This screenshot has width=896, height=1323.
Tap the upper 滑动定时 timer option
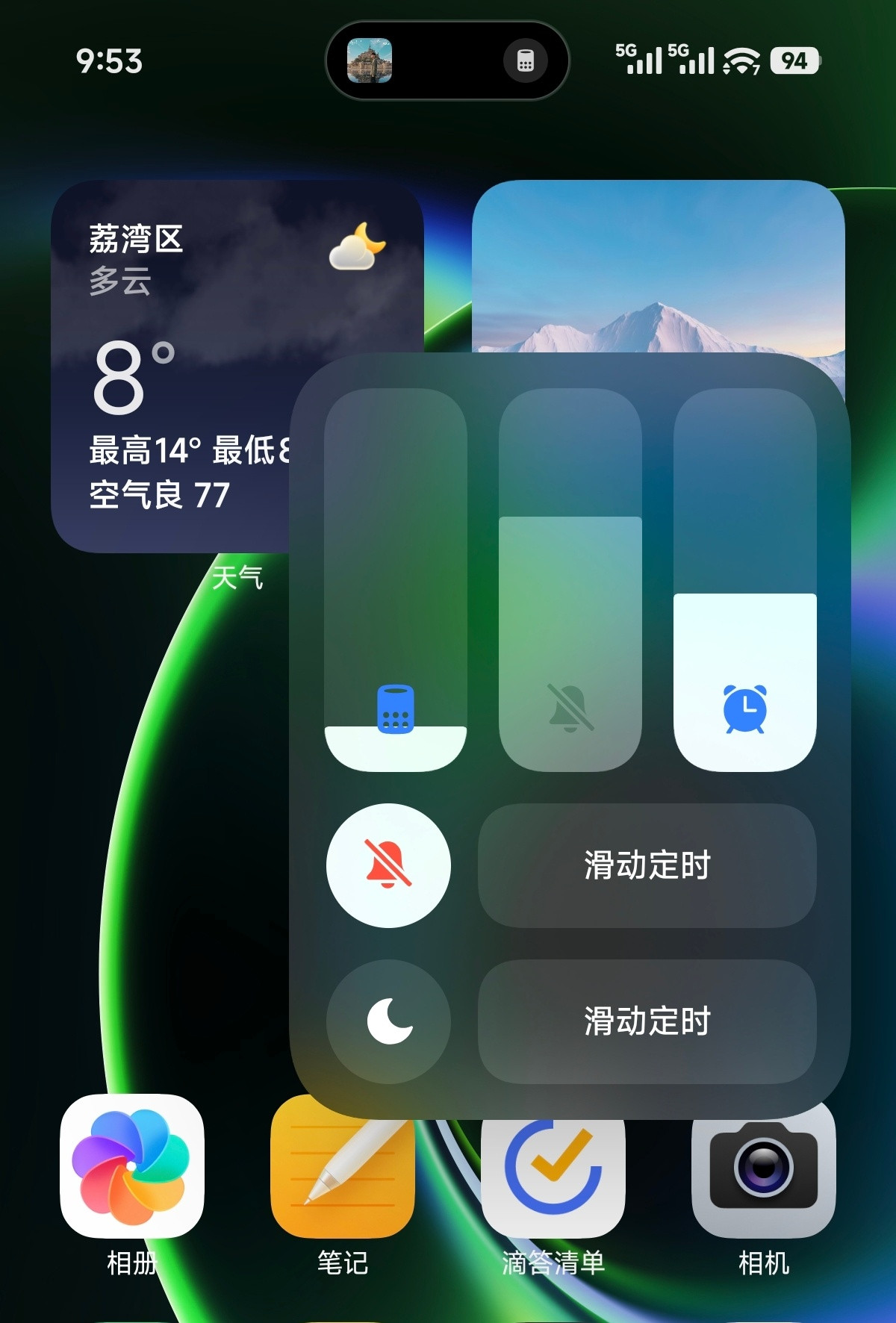coord(647,865)
